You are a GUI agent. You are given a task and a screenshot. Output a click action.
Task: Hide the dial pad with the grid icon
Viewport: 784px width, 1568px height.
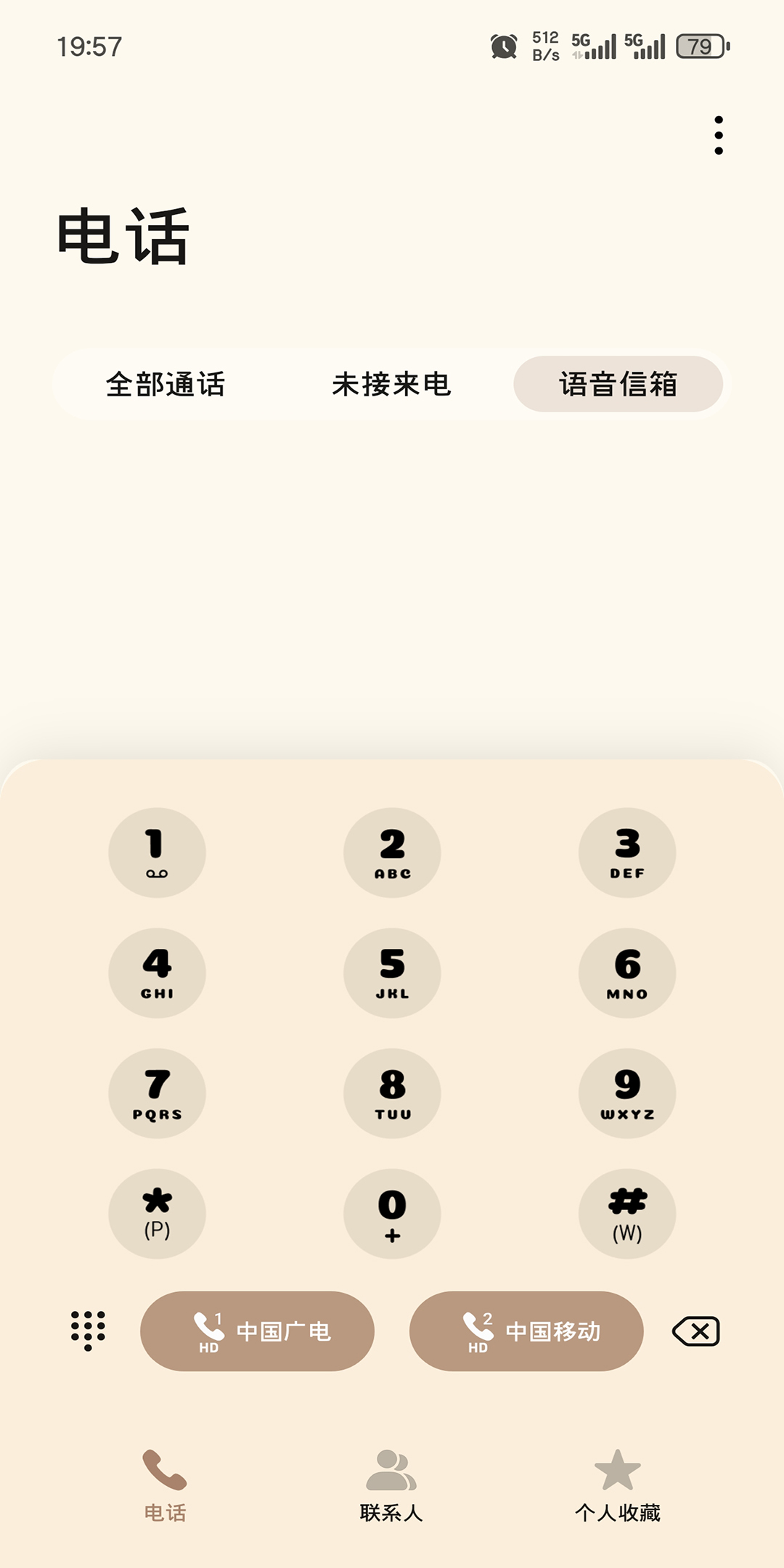[88, 1331]
